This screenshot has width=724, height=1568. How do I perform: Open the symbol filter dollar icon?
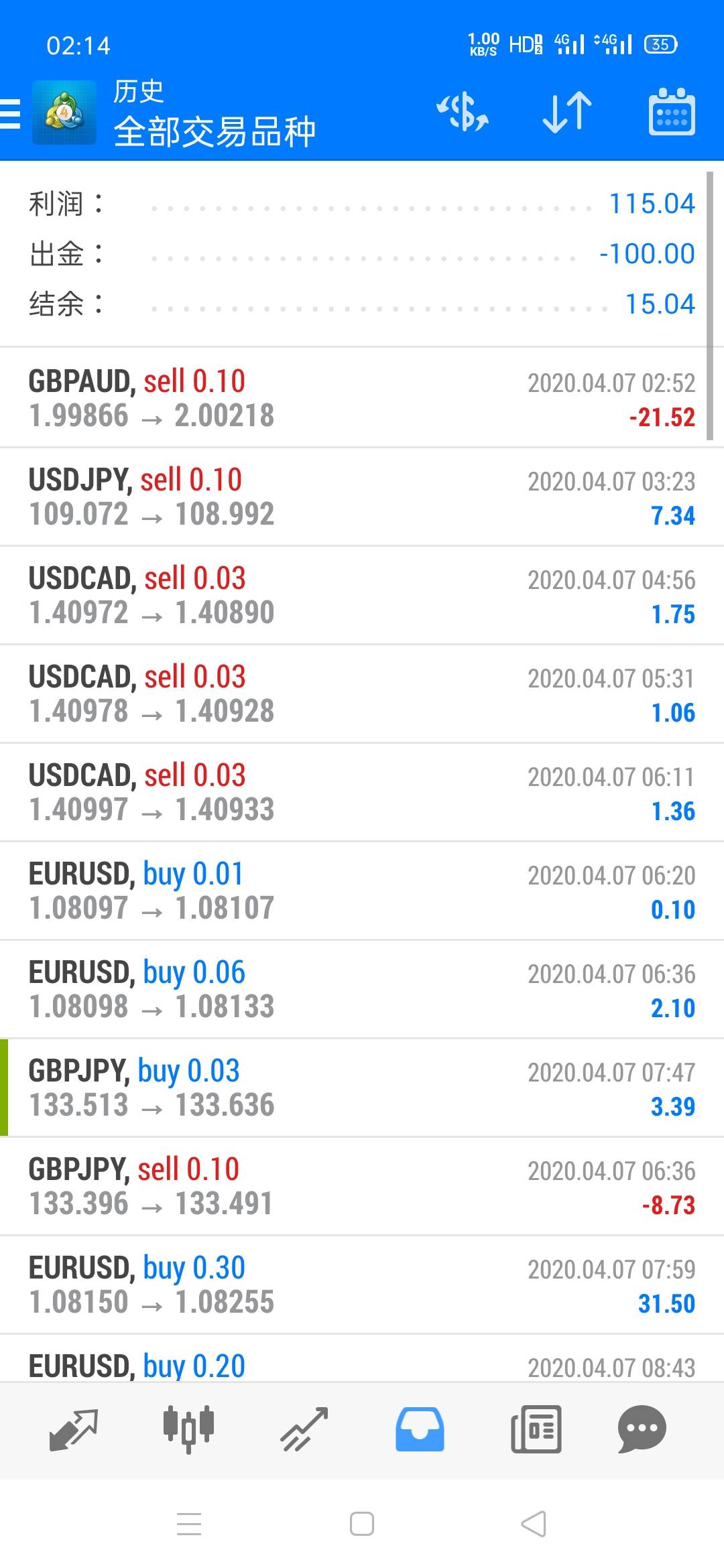click(x=463, y=112)
